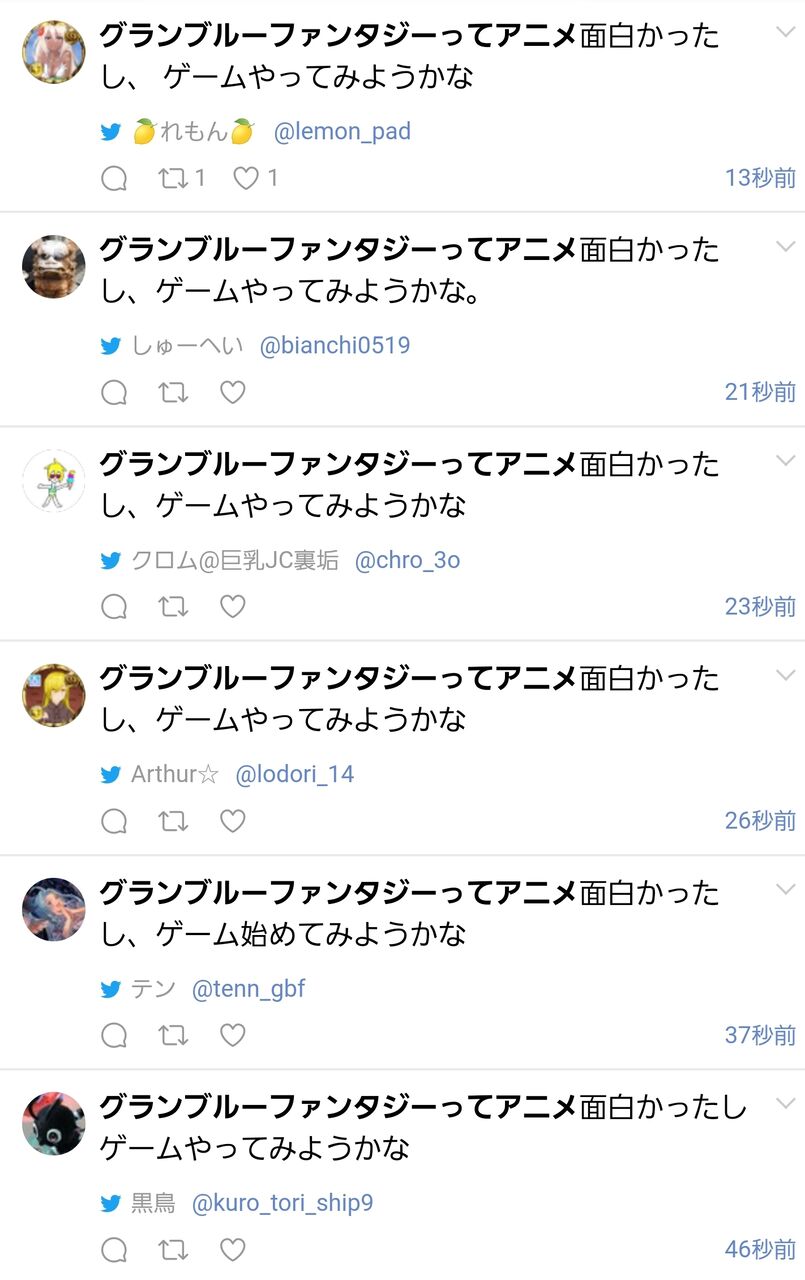Click the reply icon on Arthur☆'s tweet
This screenshot has width=805, height=1280.
[x=114, y=820]
